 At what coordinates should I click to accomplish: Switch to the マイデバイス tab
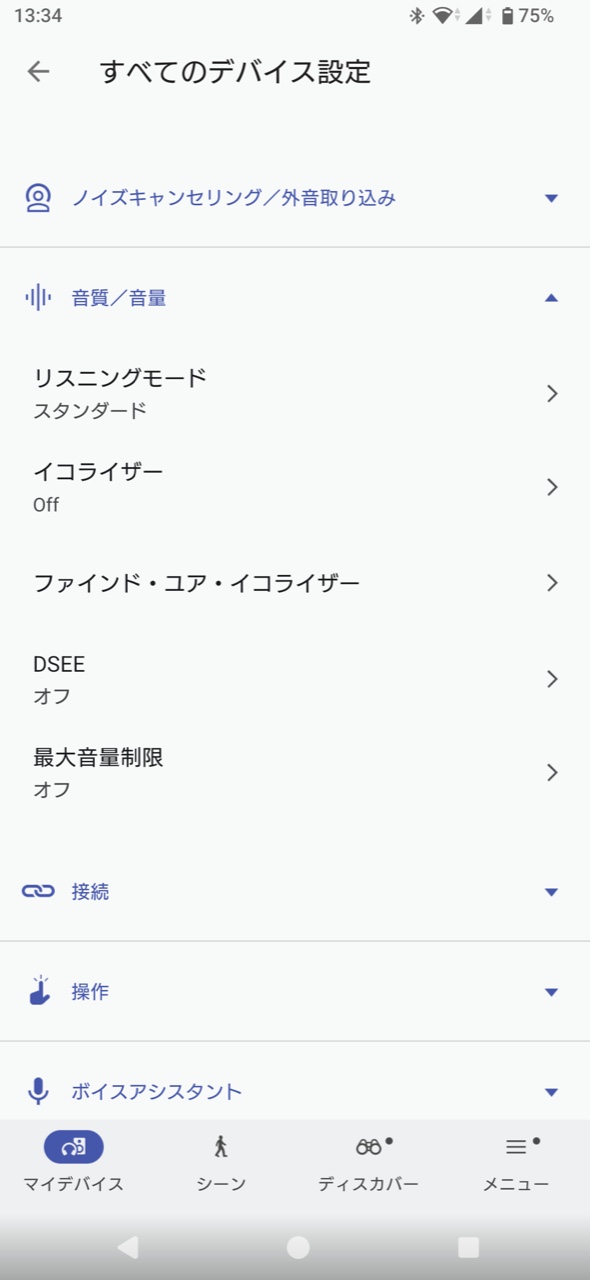pos(74,1163)
